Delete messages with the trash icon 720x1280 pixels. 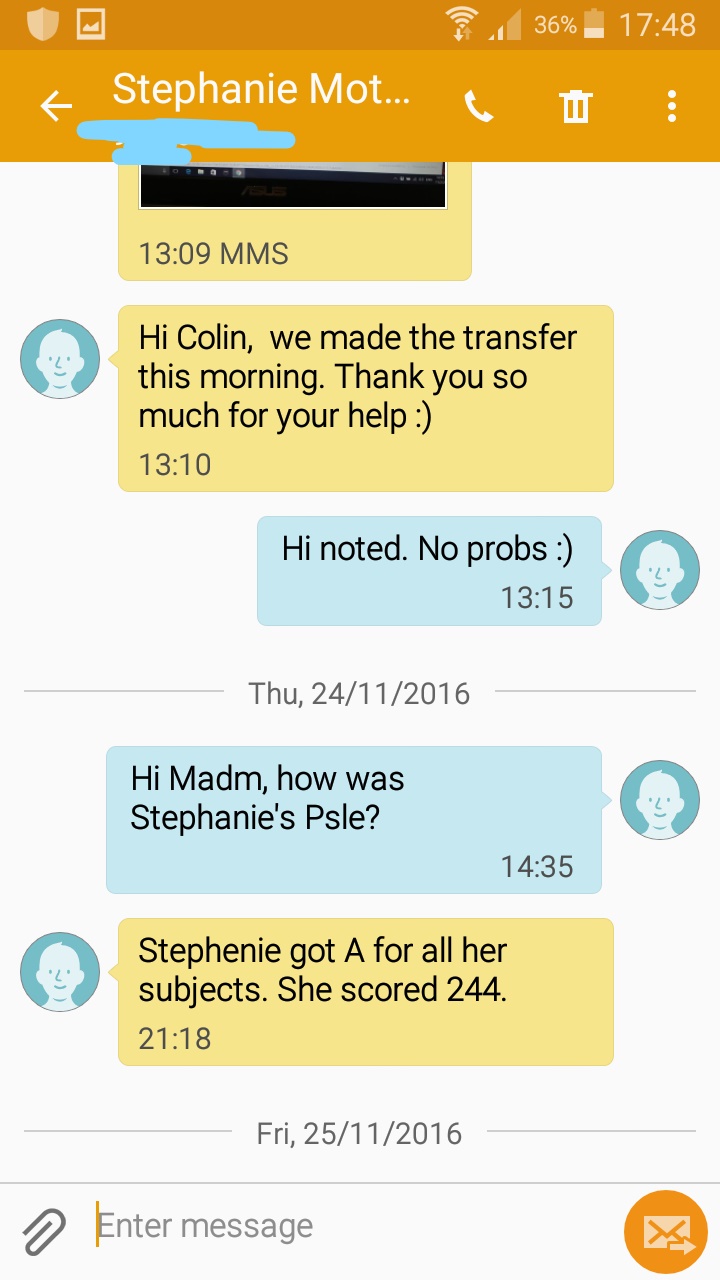tap(576, 106)
